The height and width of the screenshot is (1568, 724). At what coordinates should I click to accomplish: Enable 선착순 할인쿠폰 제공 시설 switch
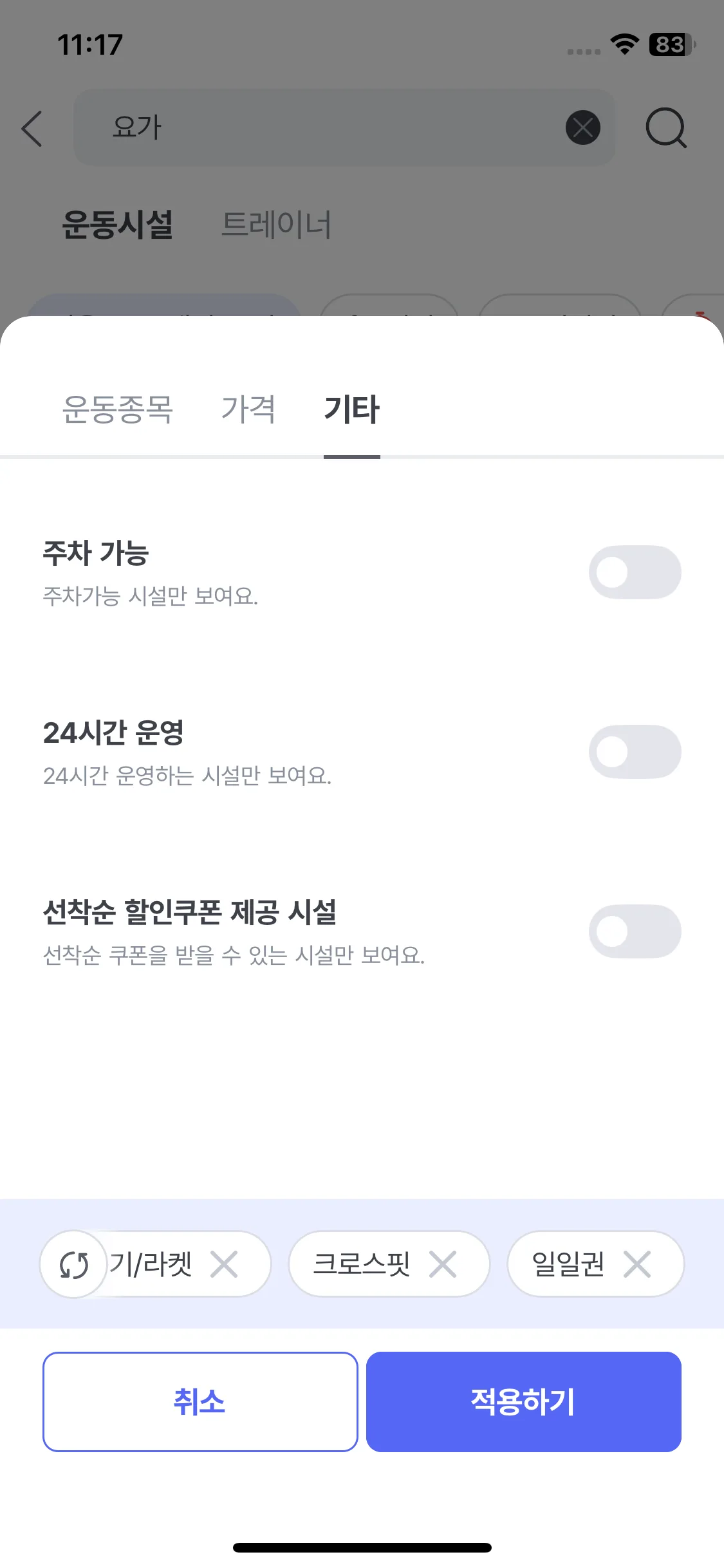(x=635, y=931)
